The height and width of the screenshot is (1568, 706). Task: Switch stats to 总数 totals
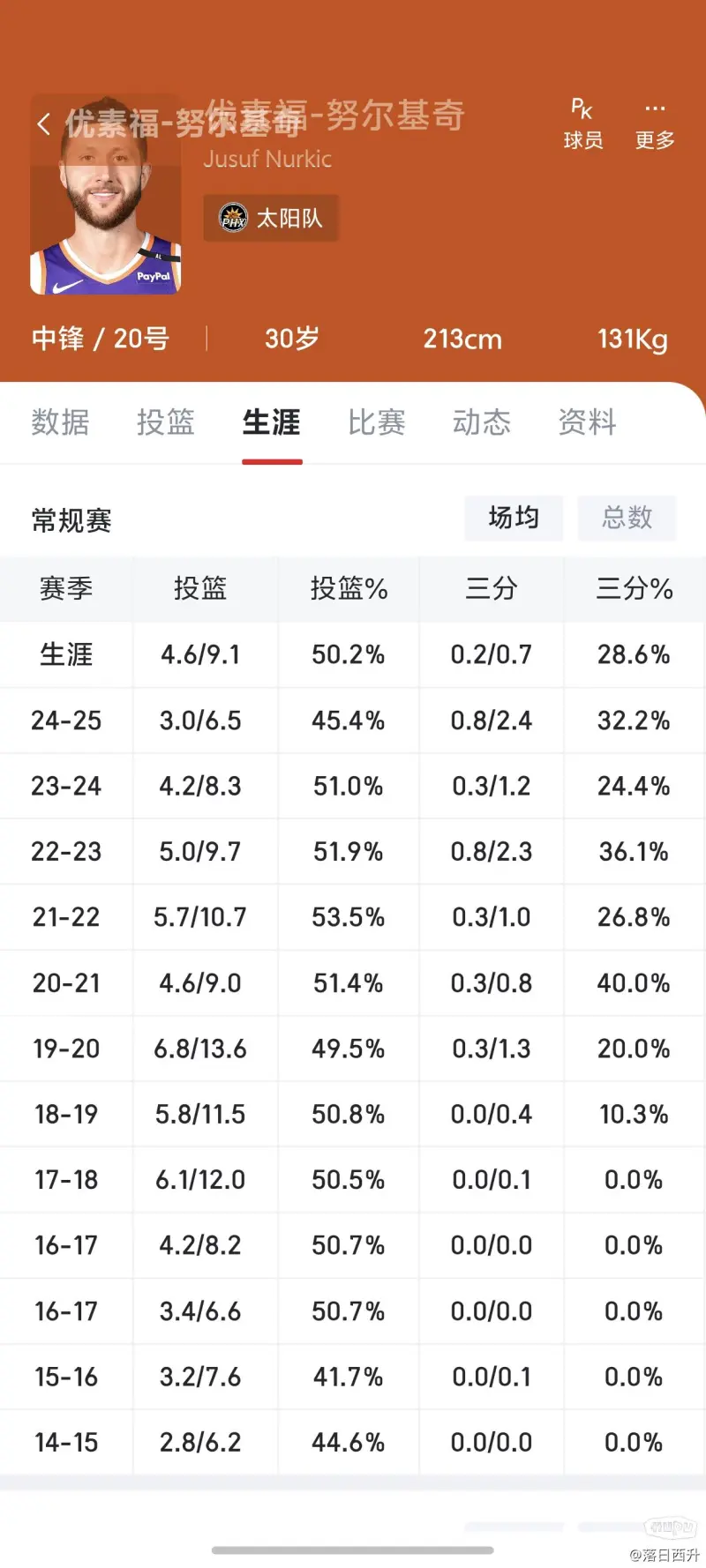pos(627,518)
